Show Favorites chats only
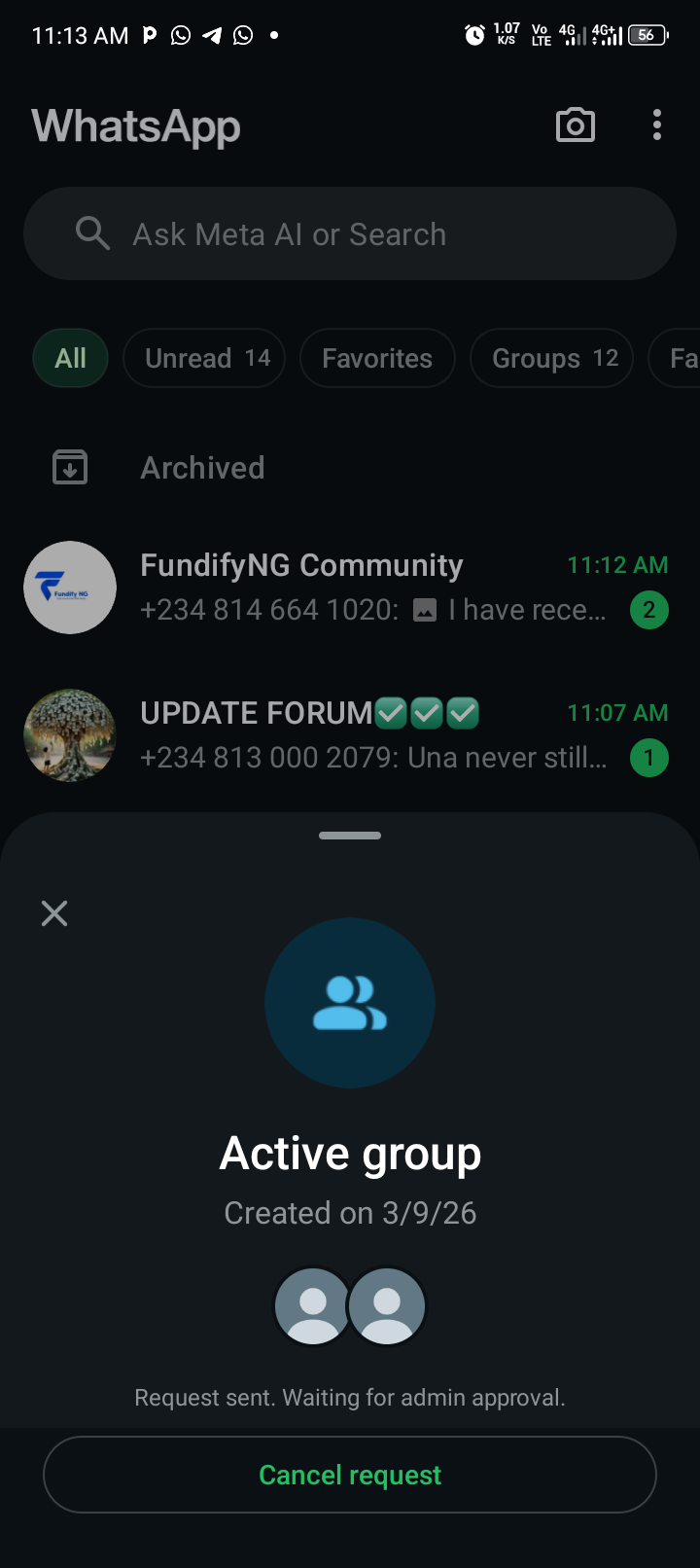Image resolution: width=700 pixels, height=1568 pixels. click(x=377, y=358)
